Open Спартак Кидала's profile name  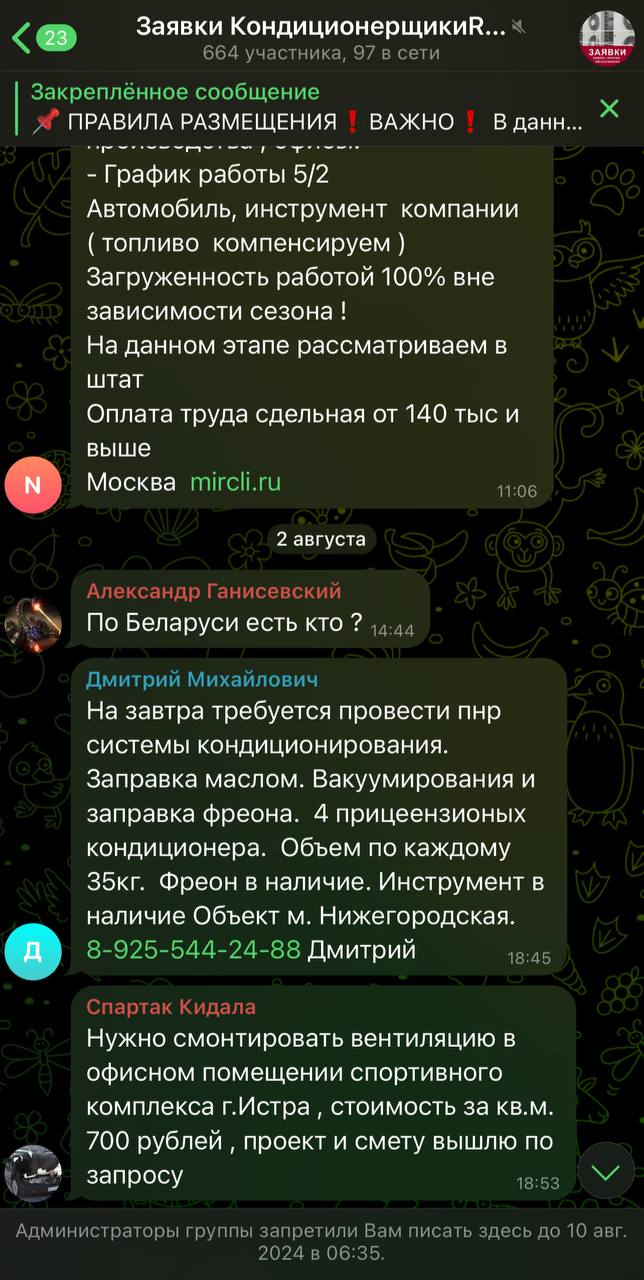(171, 1007)
